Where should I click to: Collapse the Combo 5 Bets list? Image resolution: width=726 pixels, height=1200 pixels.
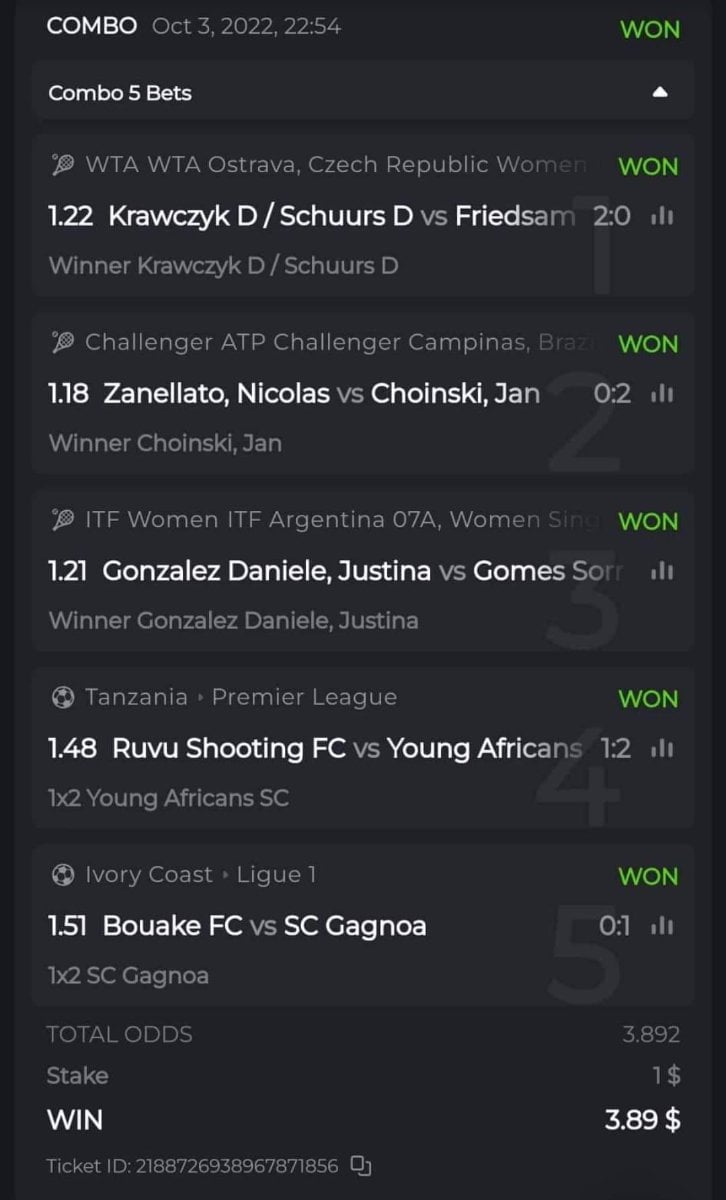(659, 93)
